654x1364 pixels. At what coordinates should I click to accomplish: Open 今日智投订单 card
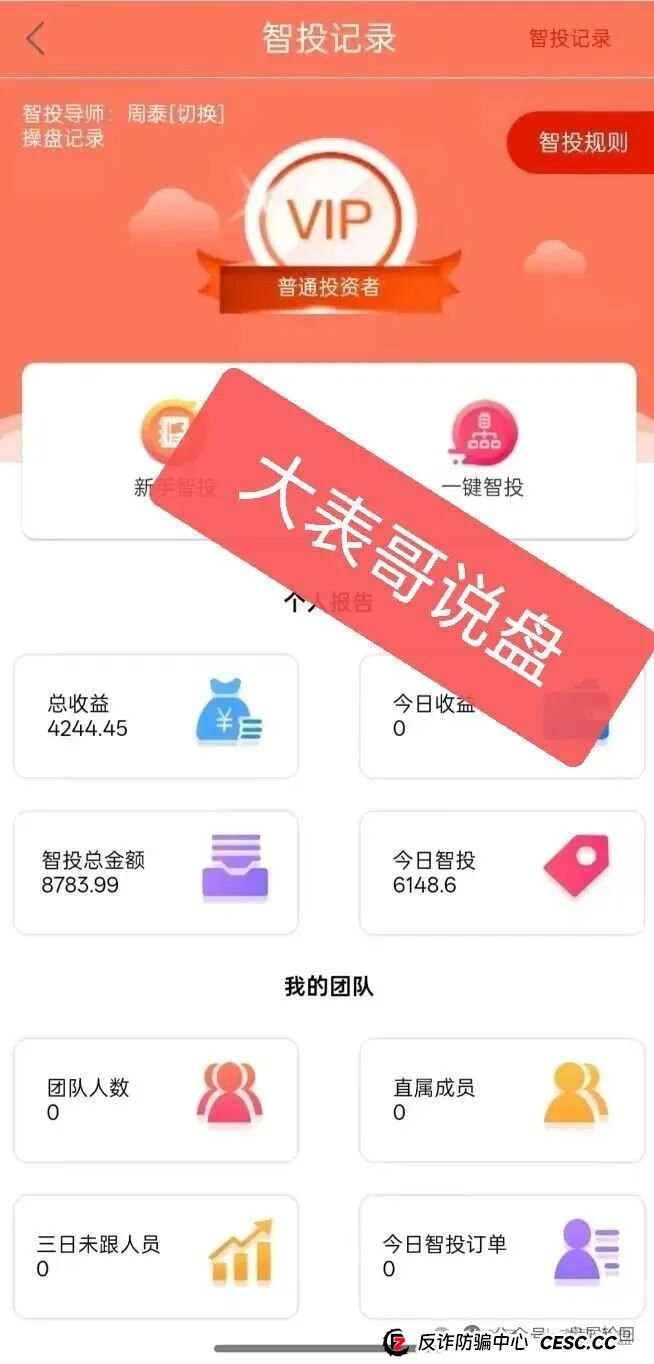point(502,1256)
